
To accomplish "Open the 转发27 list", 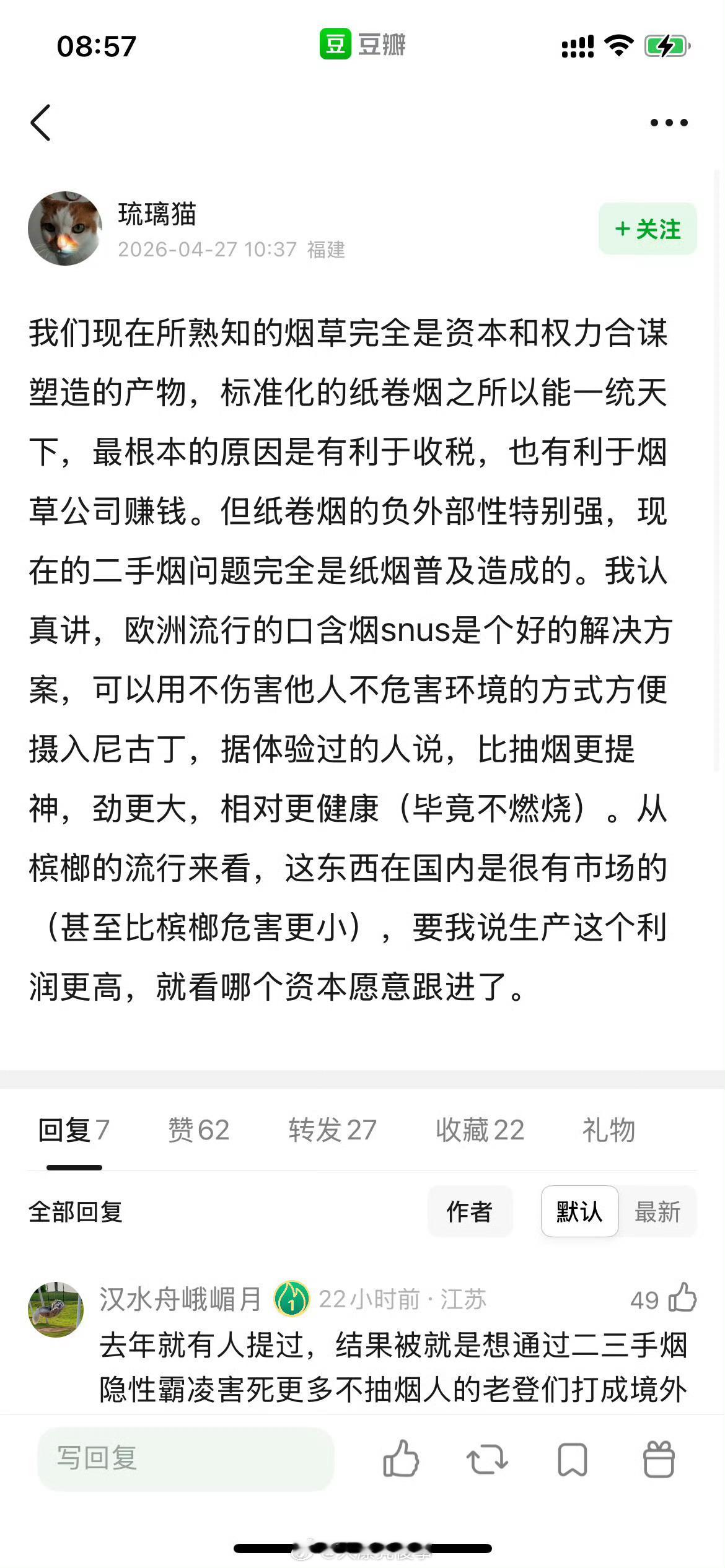I will [330, 1129].
